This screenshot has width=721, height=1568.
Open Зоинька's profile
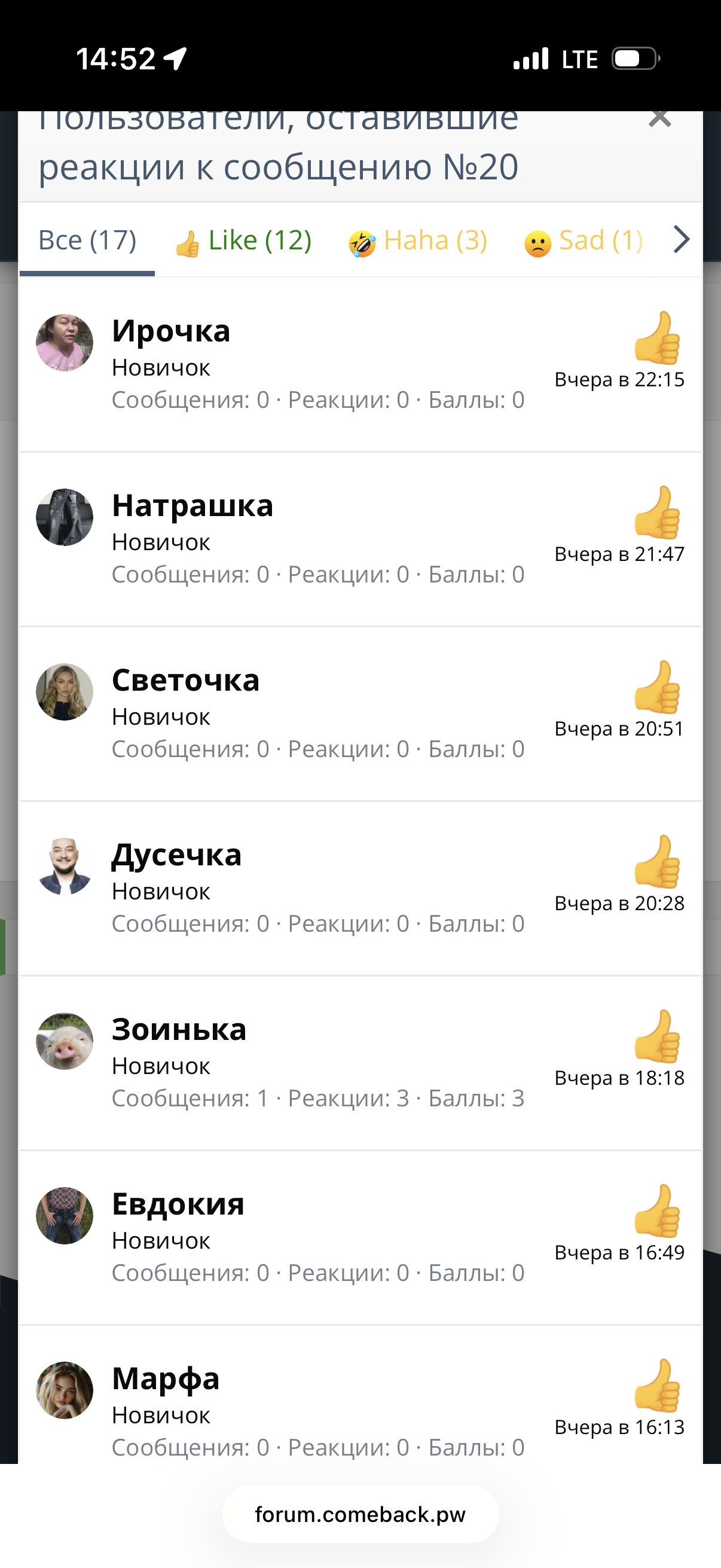(x=179, y=1030)
